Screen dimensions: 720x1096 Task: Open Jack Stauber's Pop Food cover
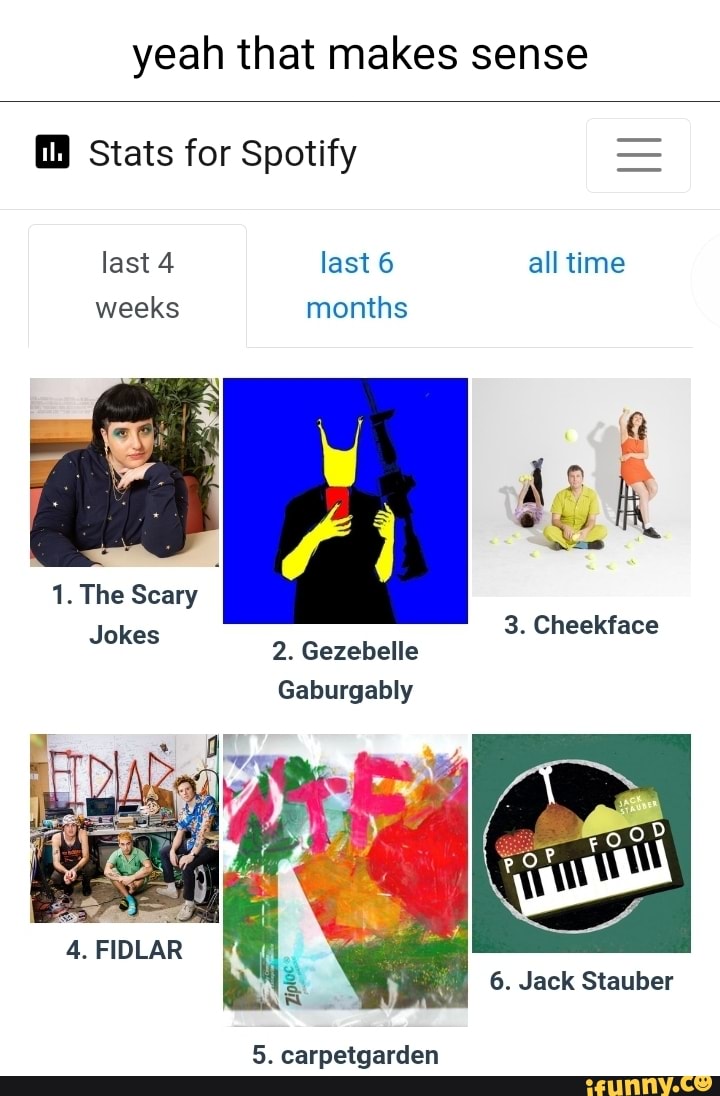click(x=582, y=843)
